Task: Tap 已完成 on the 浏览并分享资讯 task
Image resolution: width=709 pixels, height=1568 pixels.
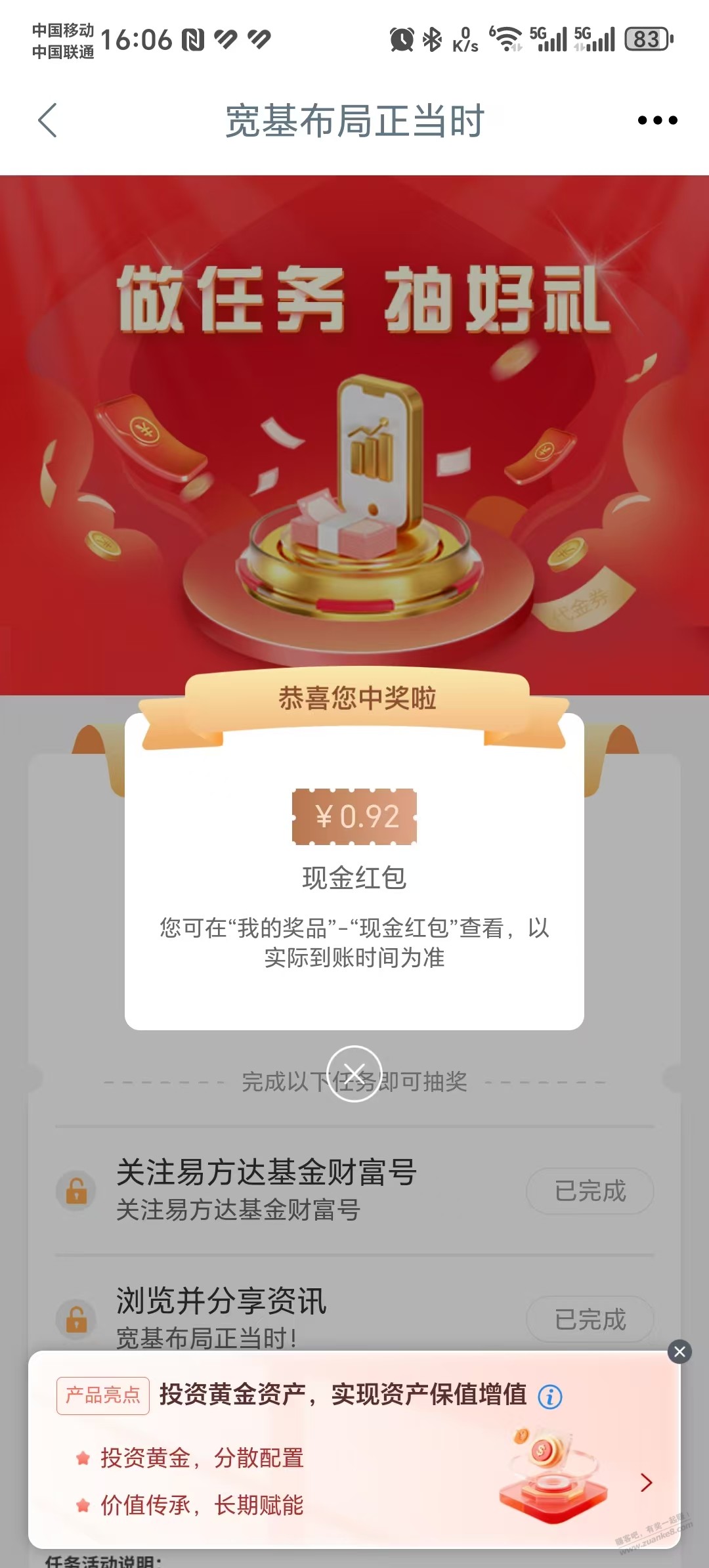Action: pos(589,1319)
